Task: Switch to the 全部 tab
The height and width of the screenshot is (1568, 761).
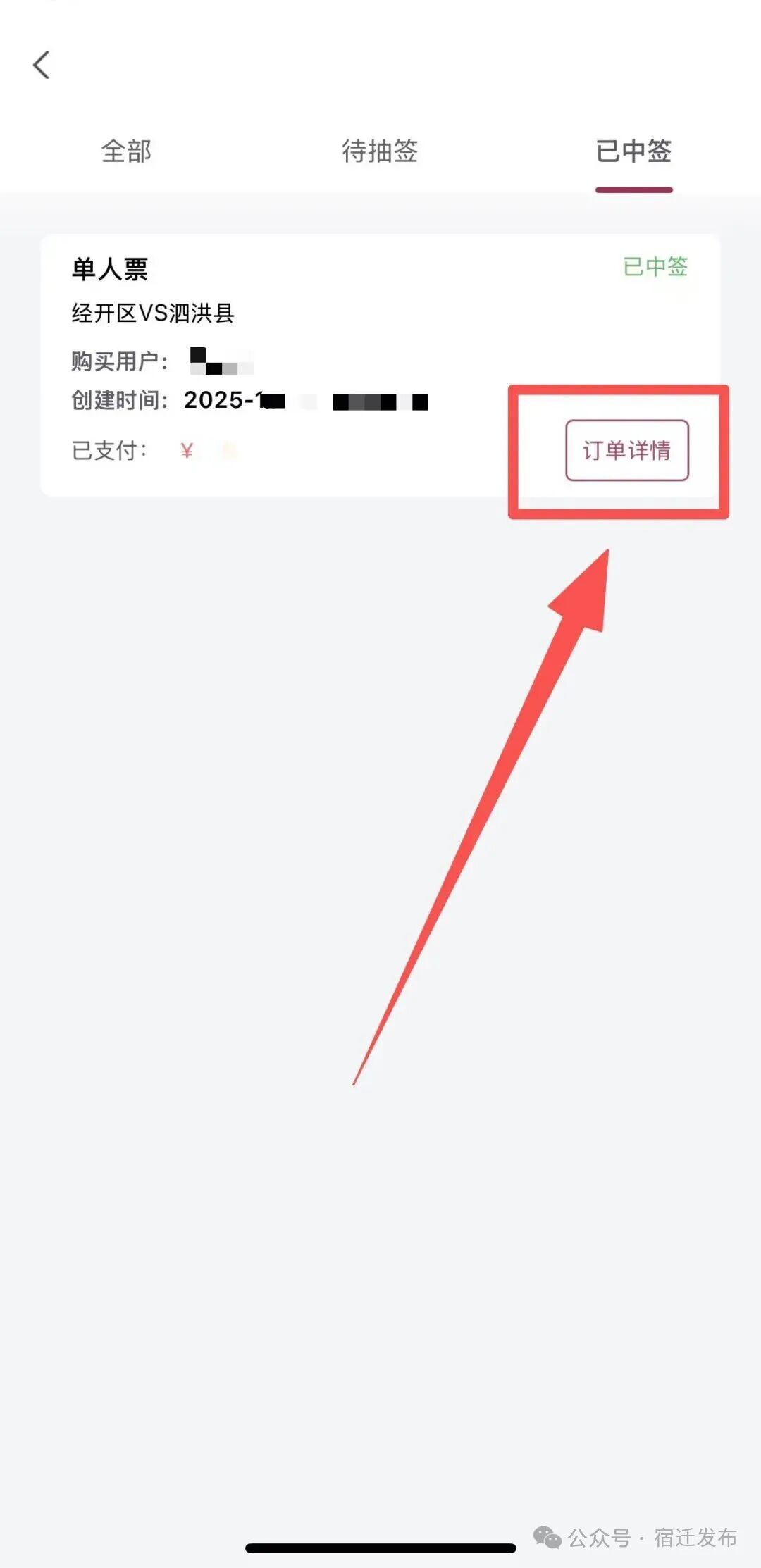Action: tap(127, 151)
